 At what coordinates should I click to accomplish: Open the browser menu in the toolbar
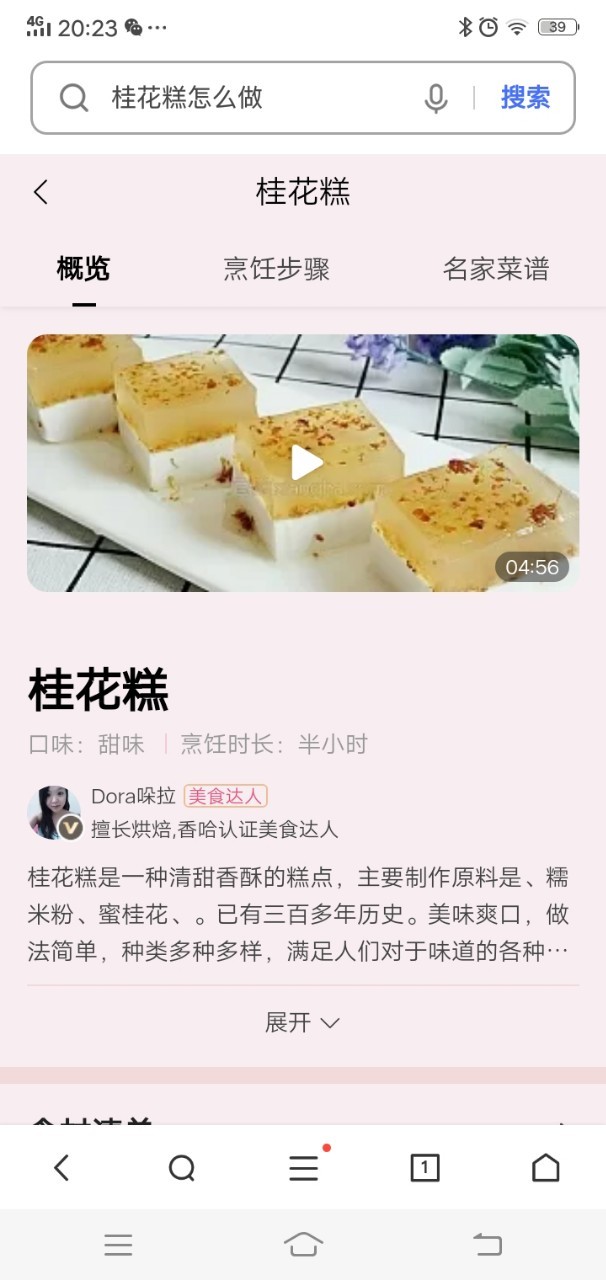point(304,1167)
